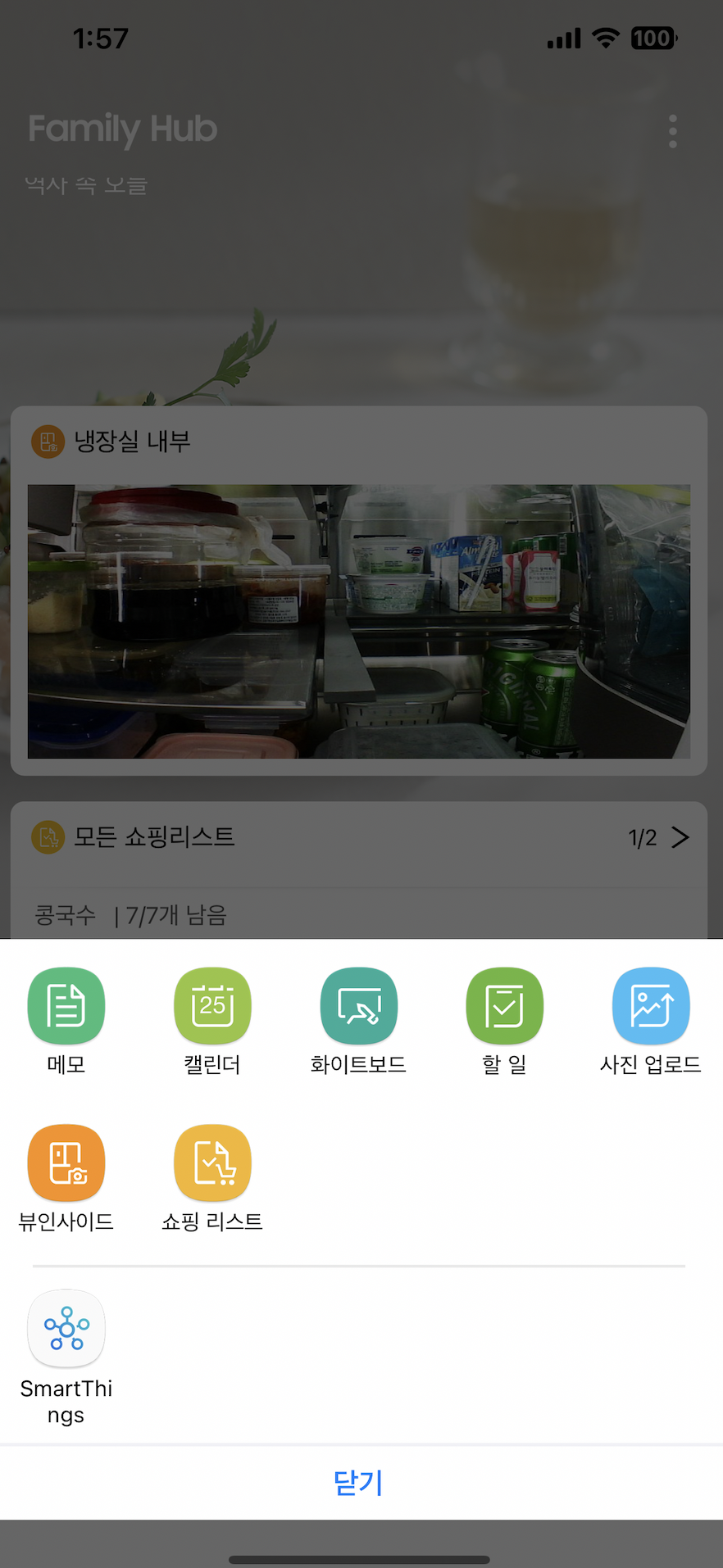The image size is (723, 1568).
Task: Expand the shopping list with the right chevron
Action: (x=680, y=837)
